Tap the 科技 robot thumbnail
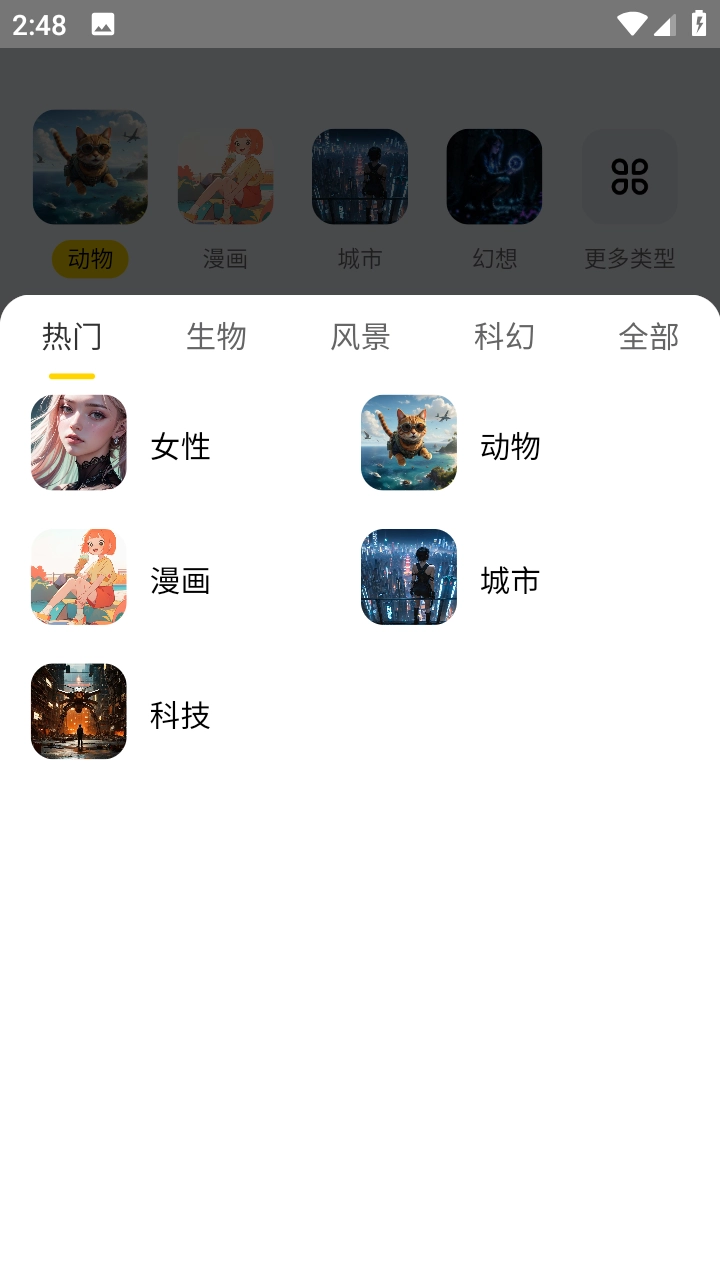The width and height of the screenshot is (720, 1280). pos(78,711)
